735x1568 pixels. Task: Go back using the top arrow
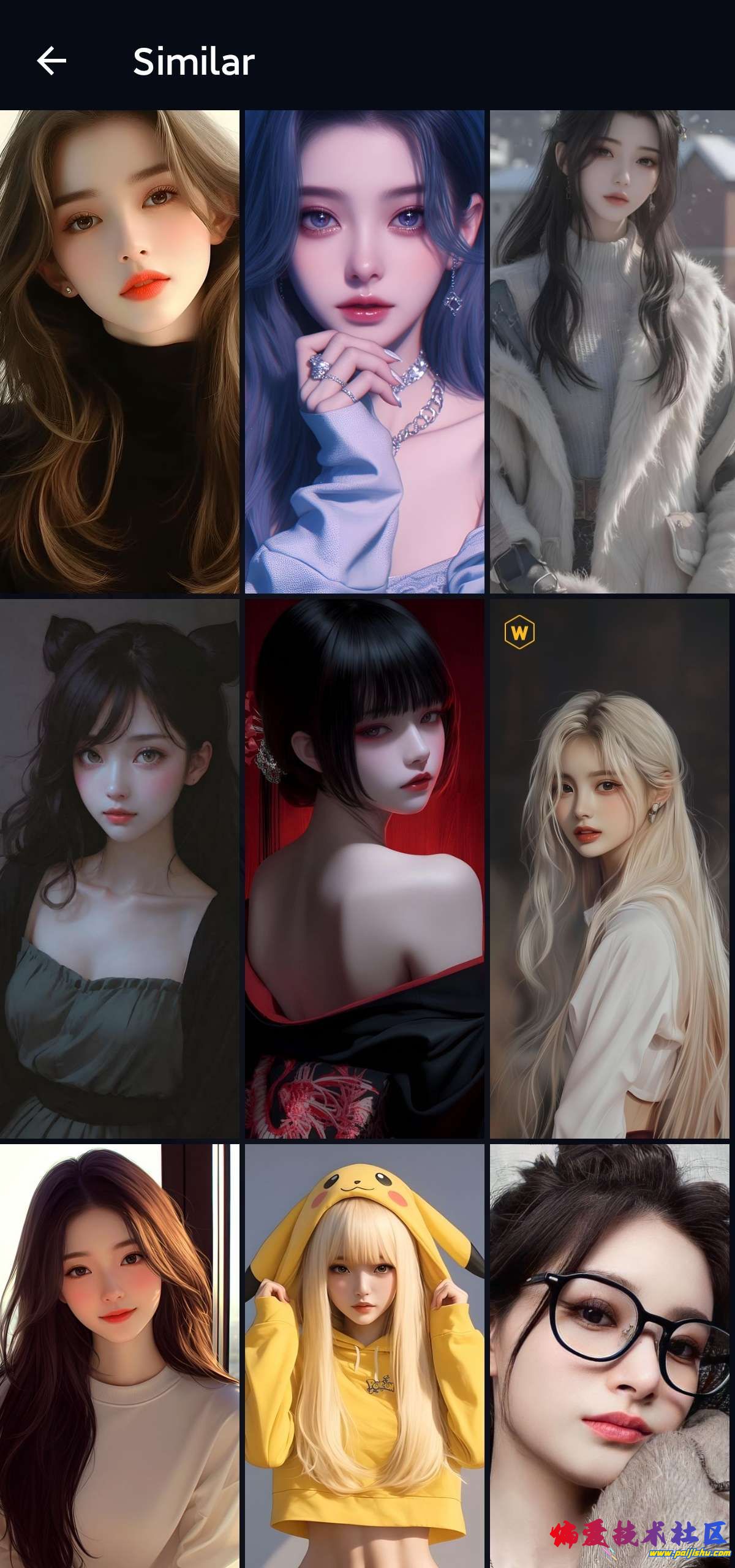pyautogui.click(x=51, y=61)
